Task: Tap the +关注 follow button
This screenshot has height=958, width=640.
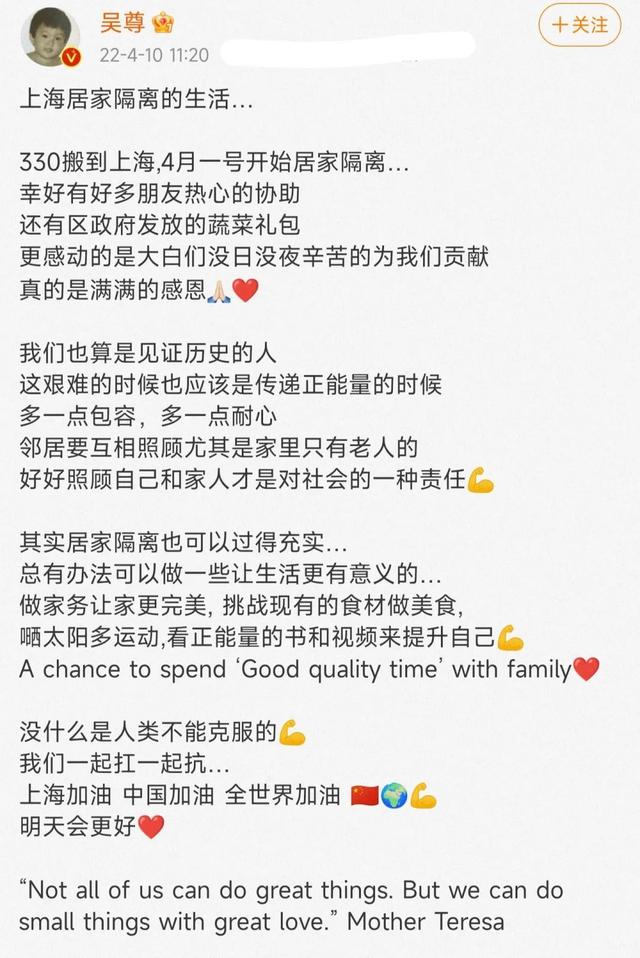Action: click(x=580, y=26)
